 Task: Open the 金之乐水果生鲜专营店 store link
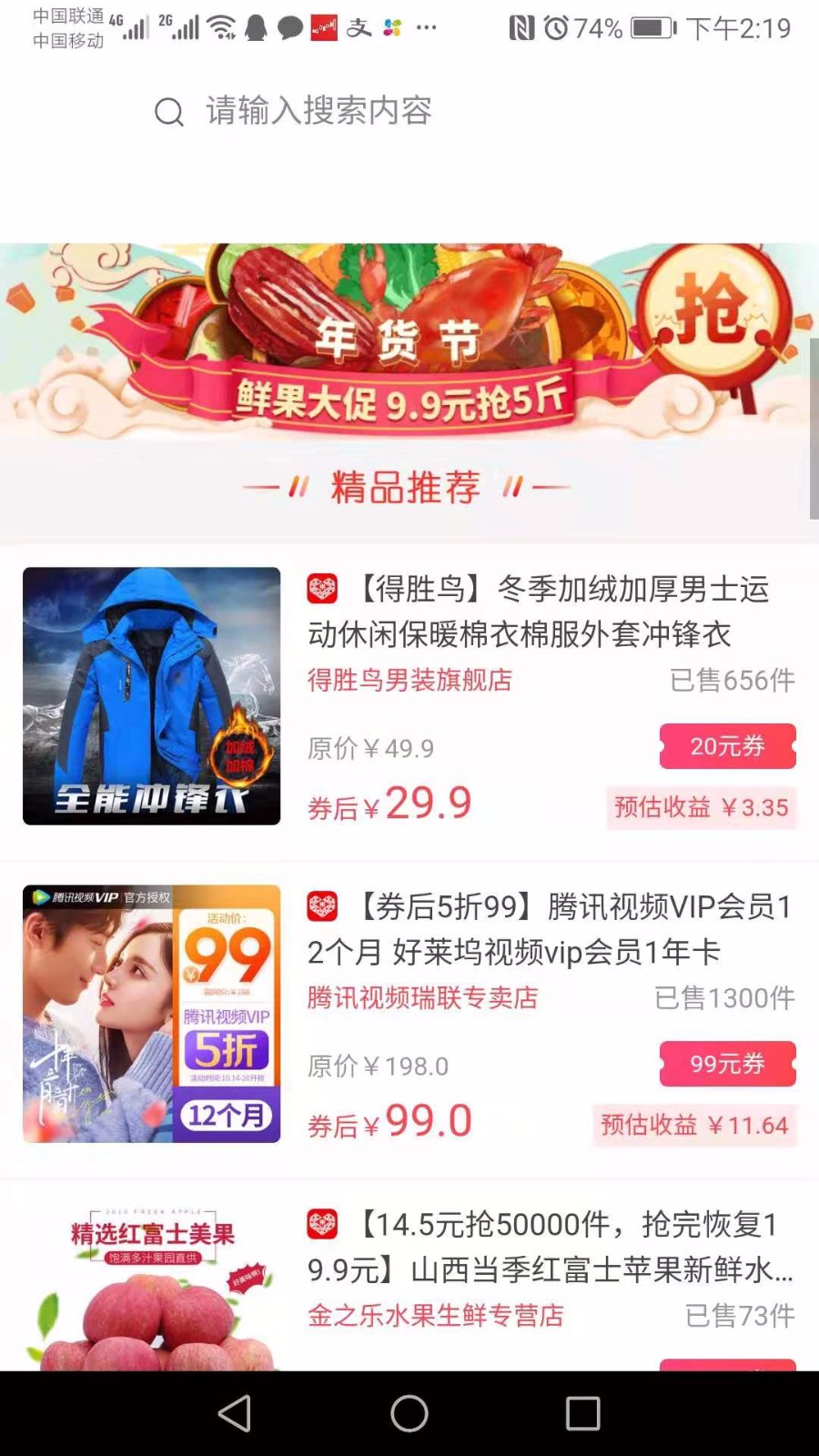pos(435,1316)
